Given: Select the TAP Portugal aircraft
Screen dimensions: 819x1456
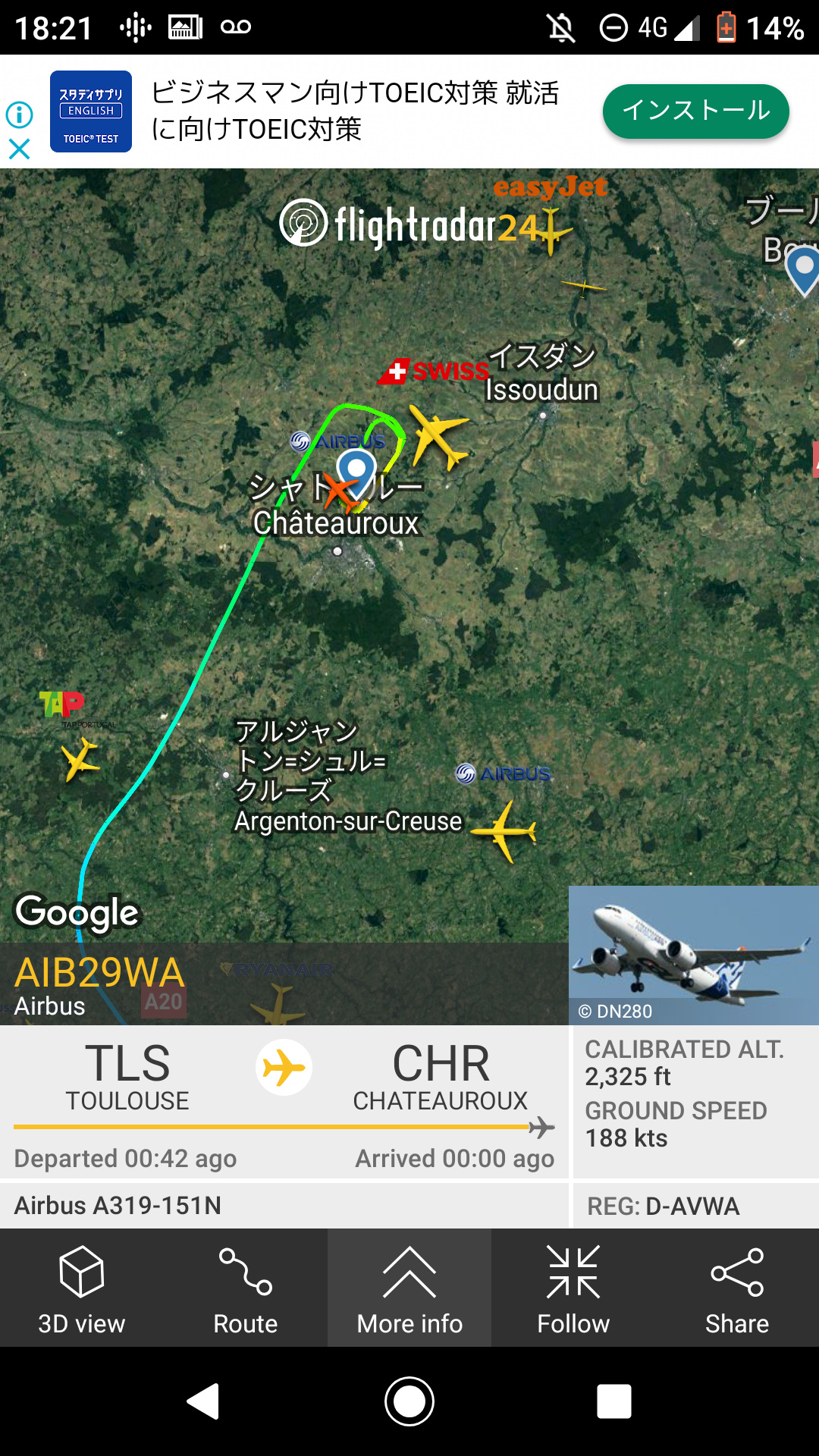Looking at the screenshot, I should pyautogui.click(x=79, y=759).
